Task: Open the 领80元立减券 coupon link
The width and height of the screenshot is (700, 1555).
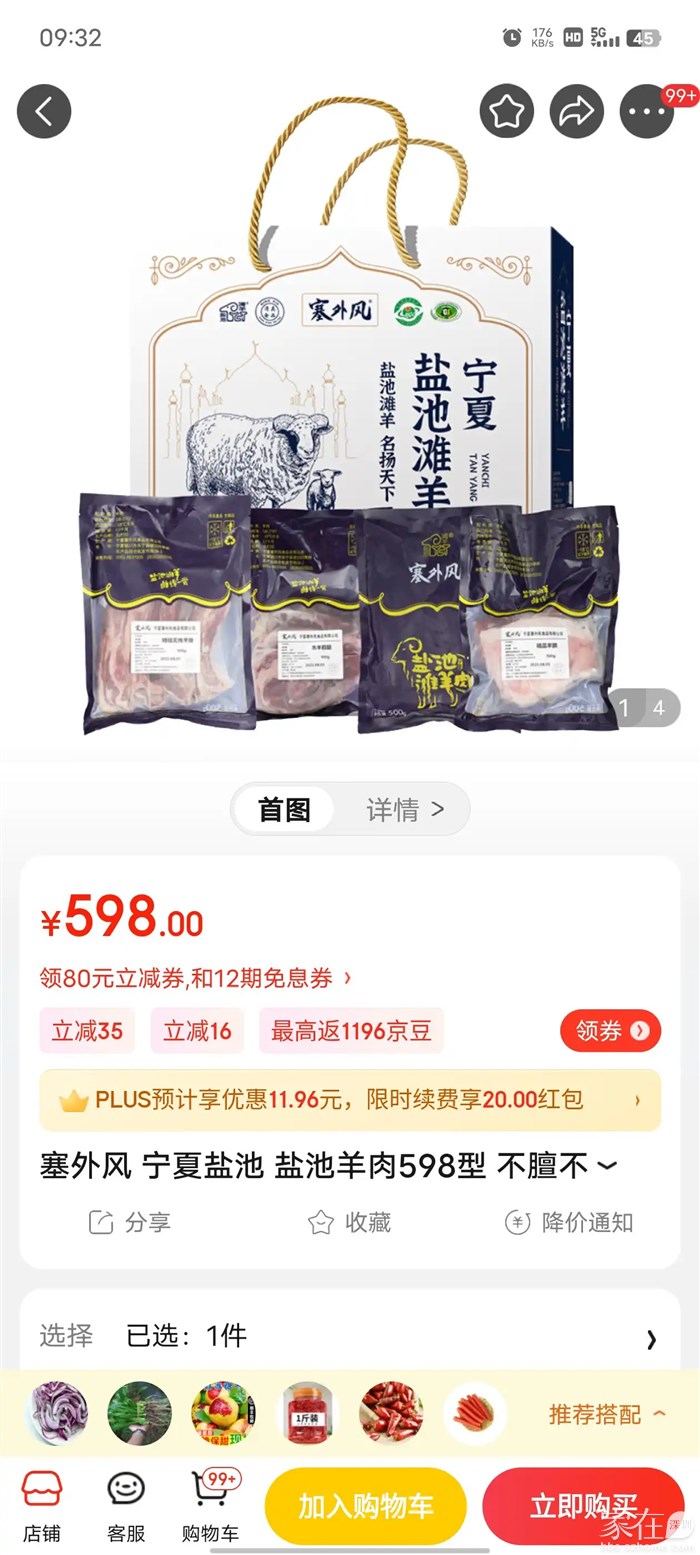Action: click(196, 978)
